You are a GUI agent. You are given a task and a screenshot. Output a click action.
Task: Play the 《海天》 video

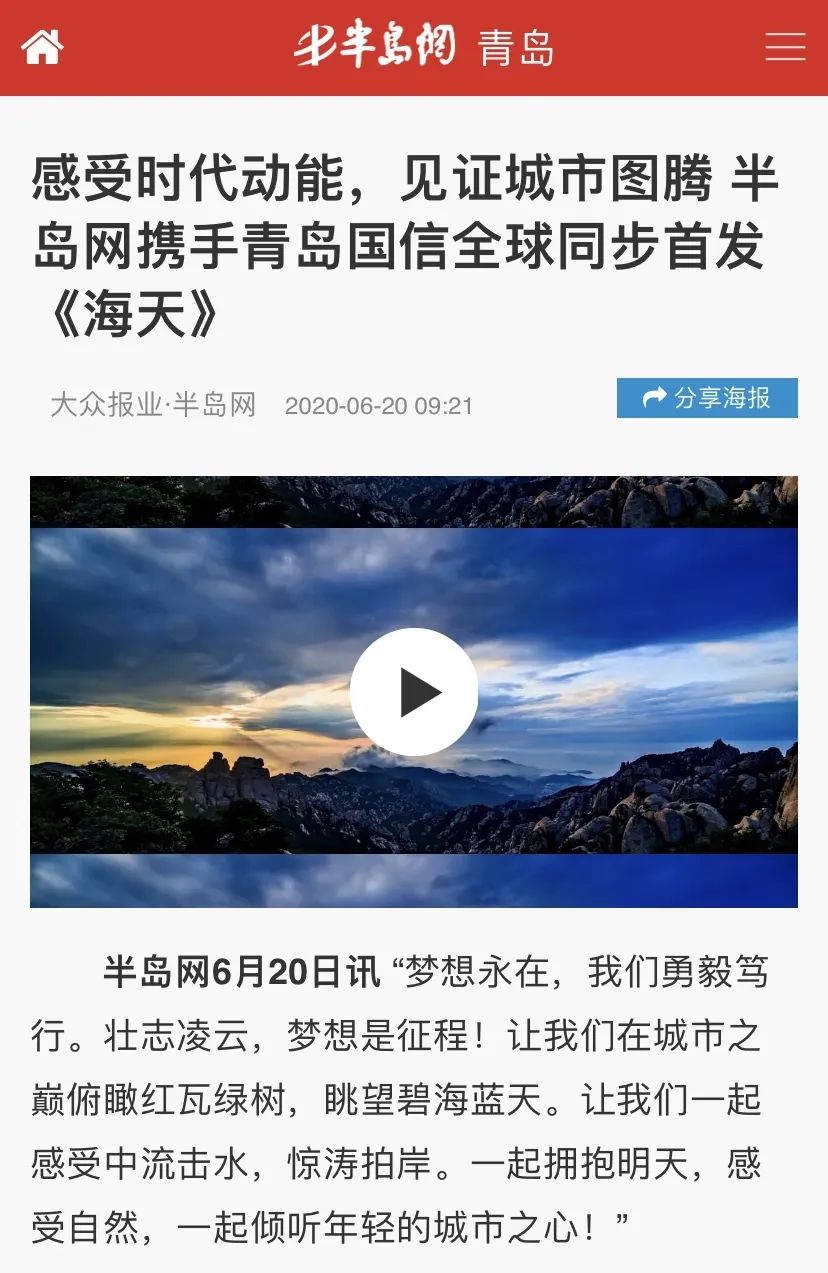tap(414, 692)
